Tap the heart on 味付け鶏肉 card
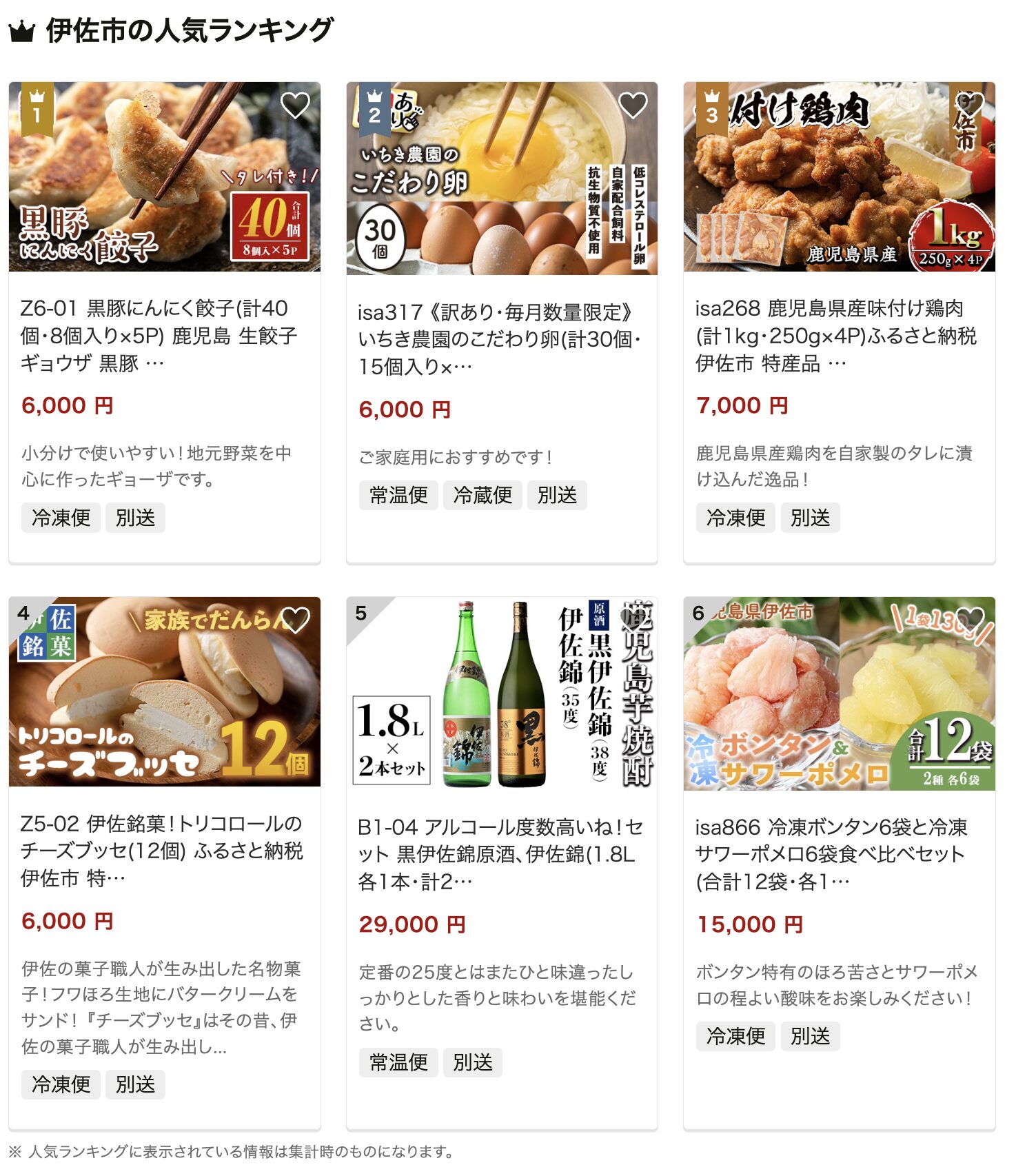The width and height of the screenshot is (1016, 1176). point(969,105)
